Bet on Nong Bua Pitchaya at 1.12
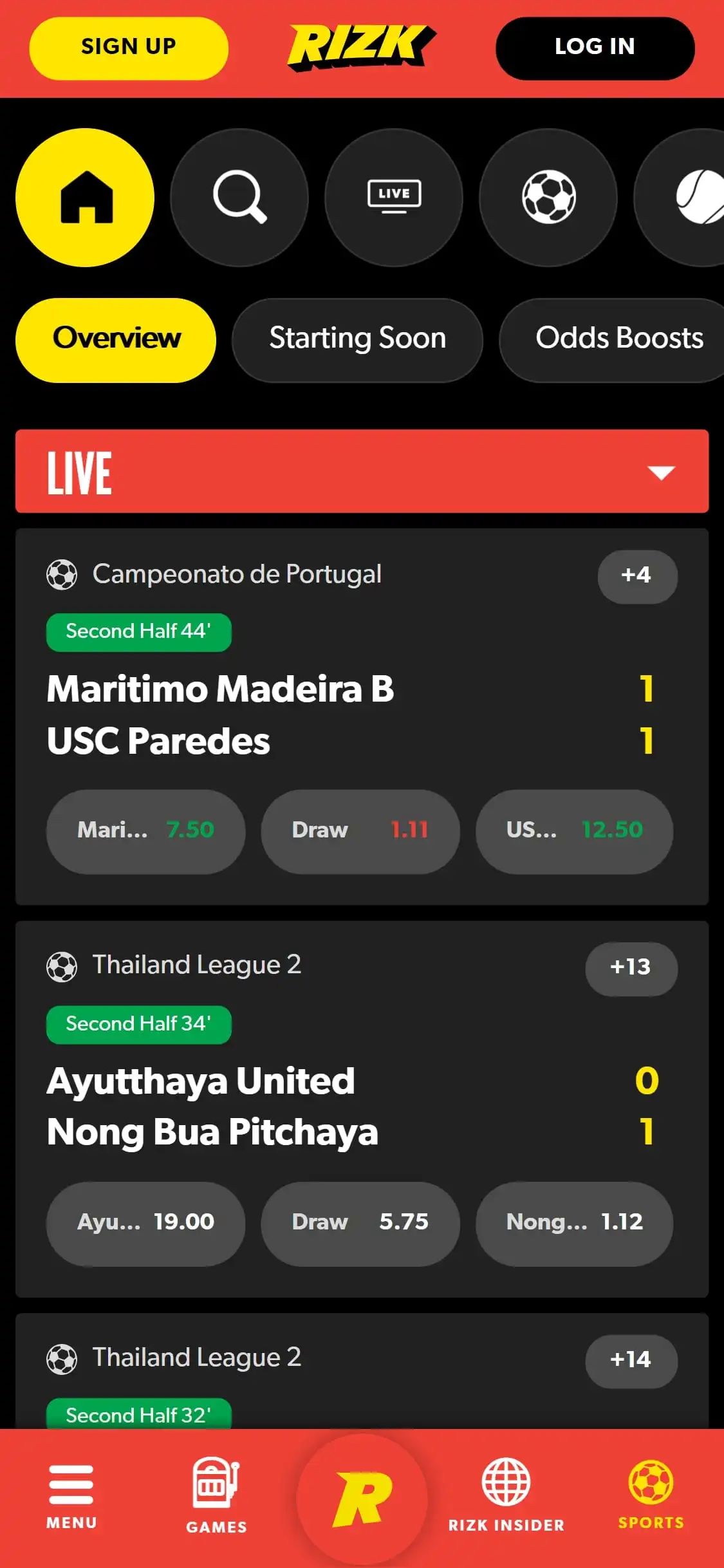724x1568 pixels. 574,1223
